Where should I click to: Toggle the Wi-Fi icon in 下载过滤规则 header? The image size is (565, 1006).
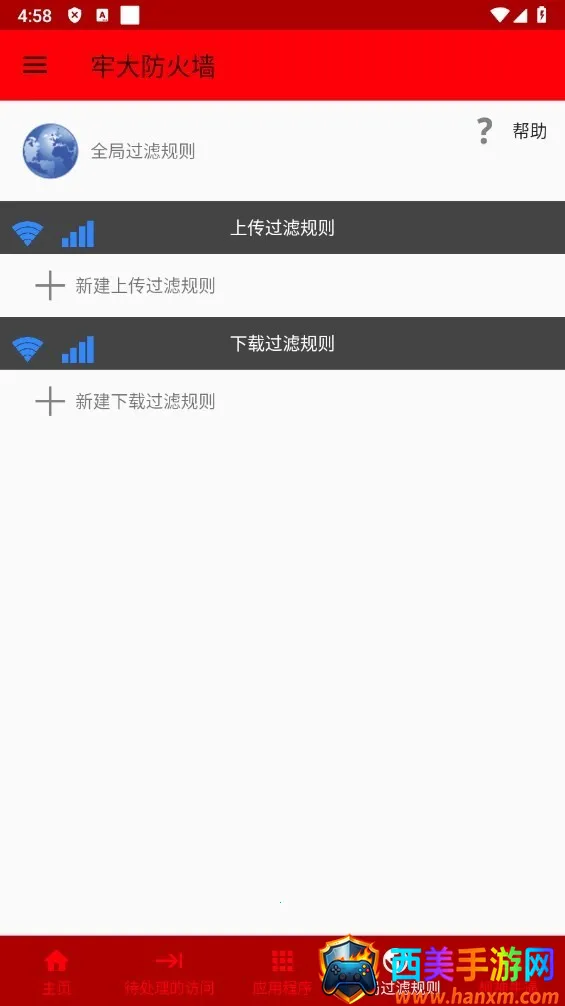[x=28, y=349]
